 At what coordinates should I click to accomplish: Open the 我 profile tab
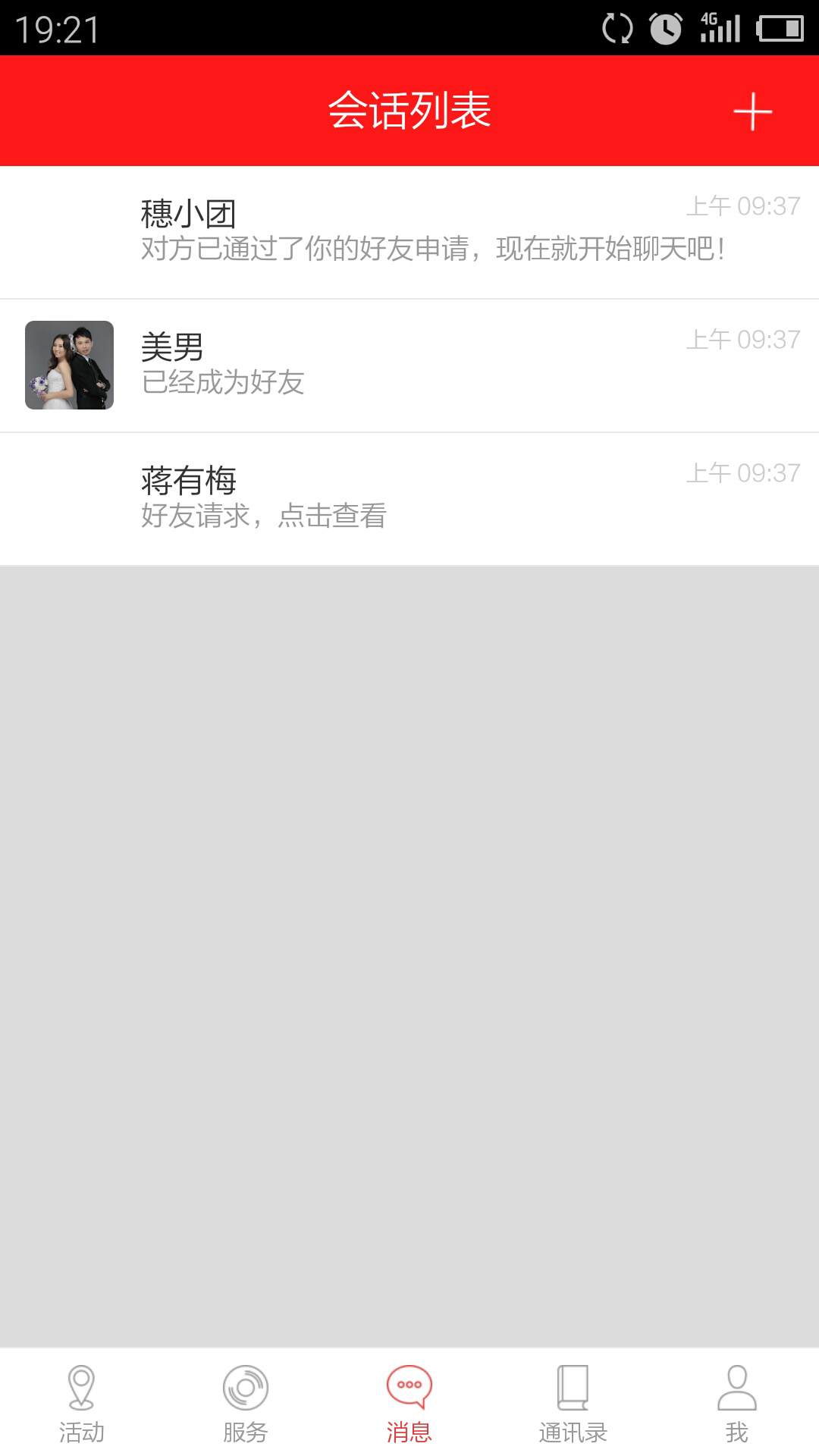pyautogui.click(x=737, y=1404)
